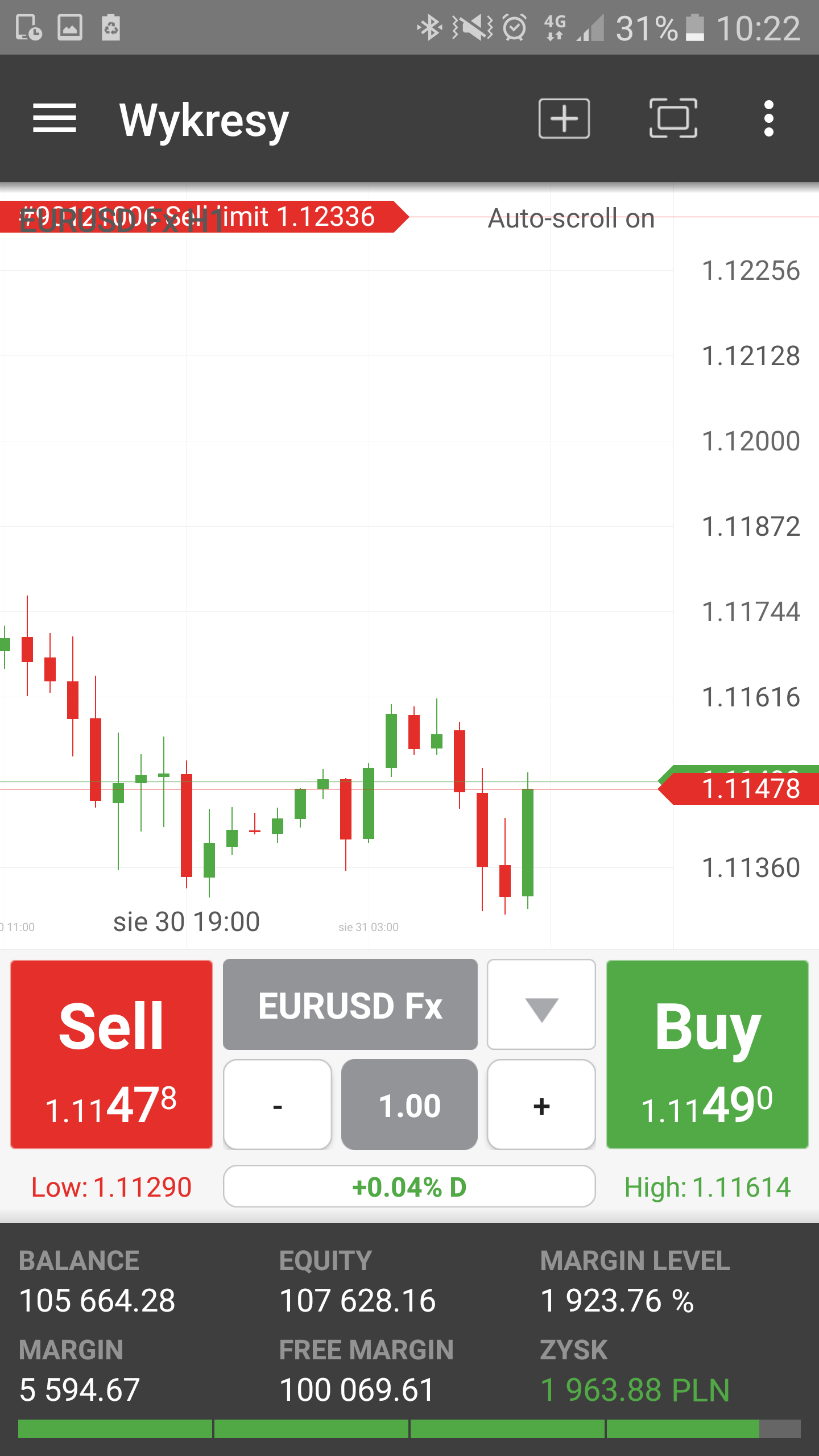Image resolution: width=819 pixels, height=1456 pixels.
Task: Buy EURUSD at 1.11490
Action: coord(707,1054)
